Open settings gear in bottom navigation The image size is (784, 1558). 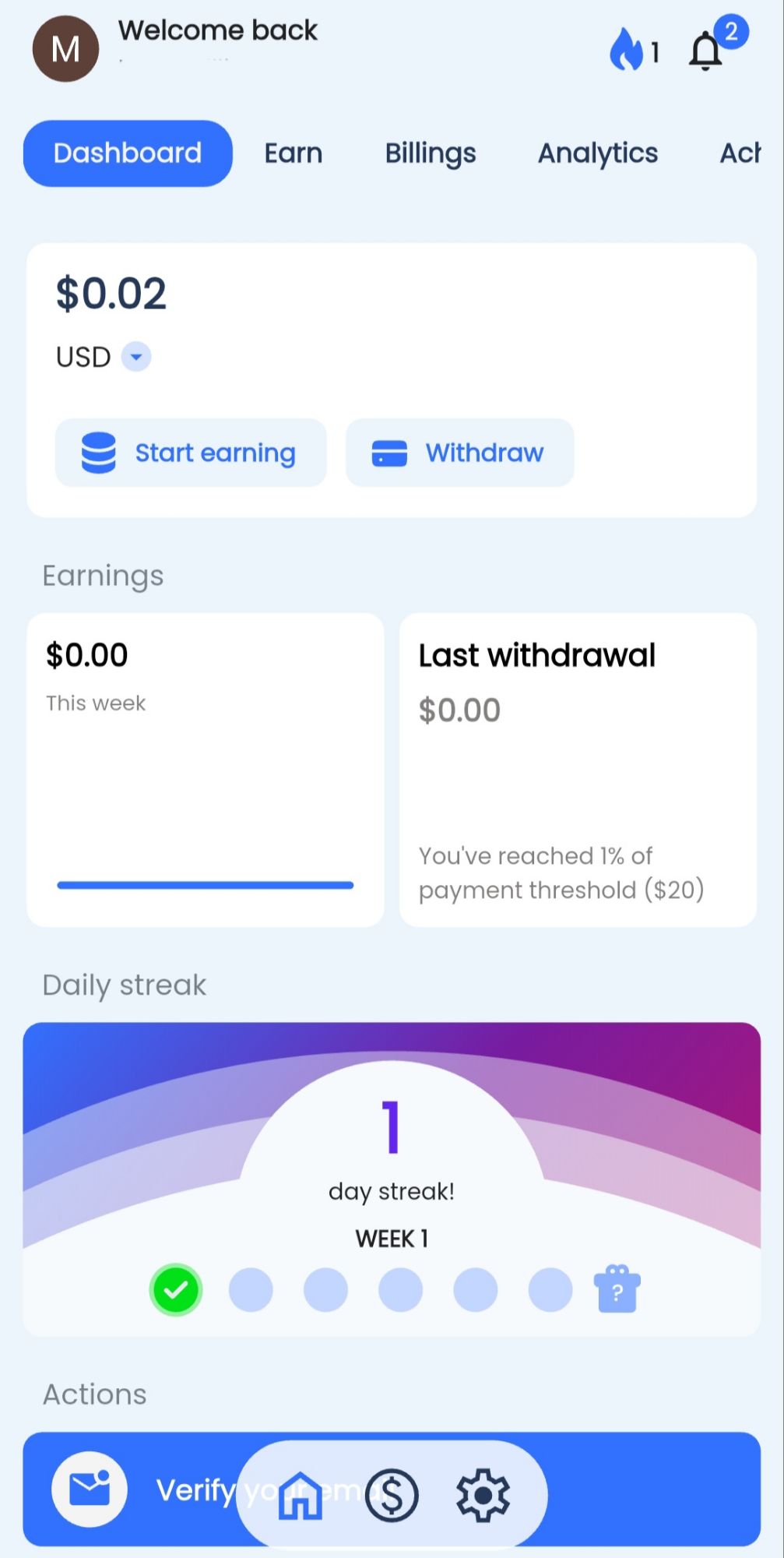click(x=483, y=1494)
